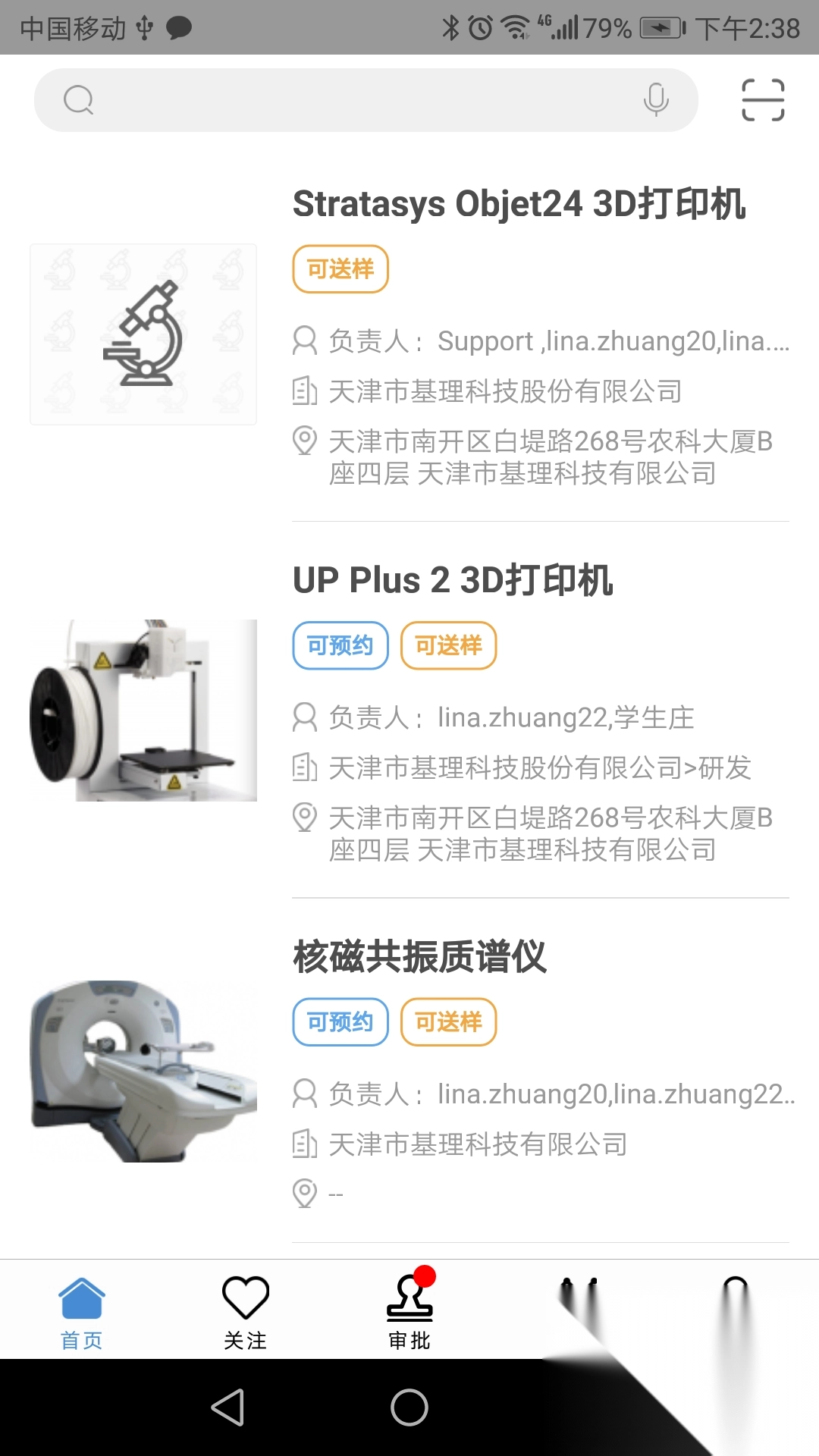Click the location pin icon for 核磁共振质谱仪
This screenshot has width=819, height=1456.
305,1191
